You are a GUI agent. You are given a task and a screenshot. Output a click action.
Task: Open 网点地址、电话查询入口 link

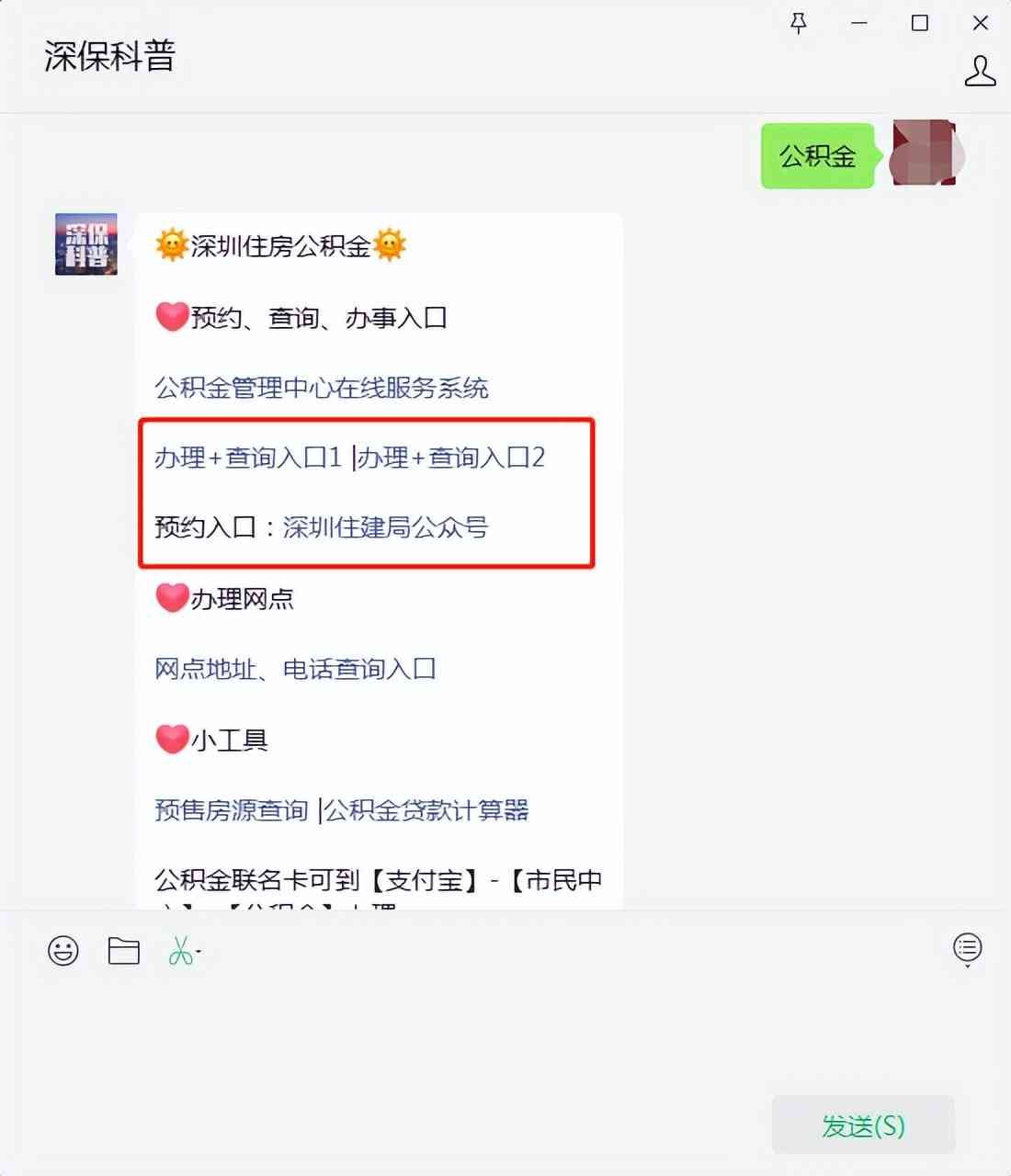point(295,669)
